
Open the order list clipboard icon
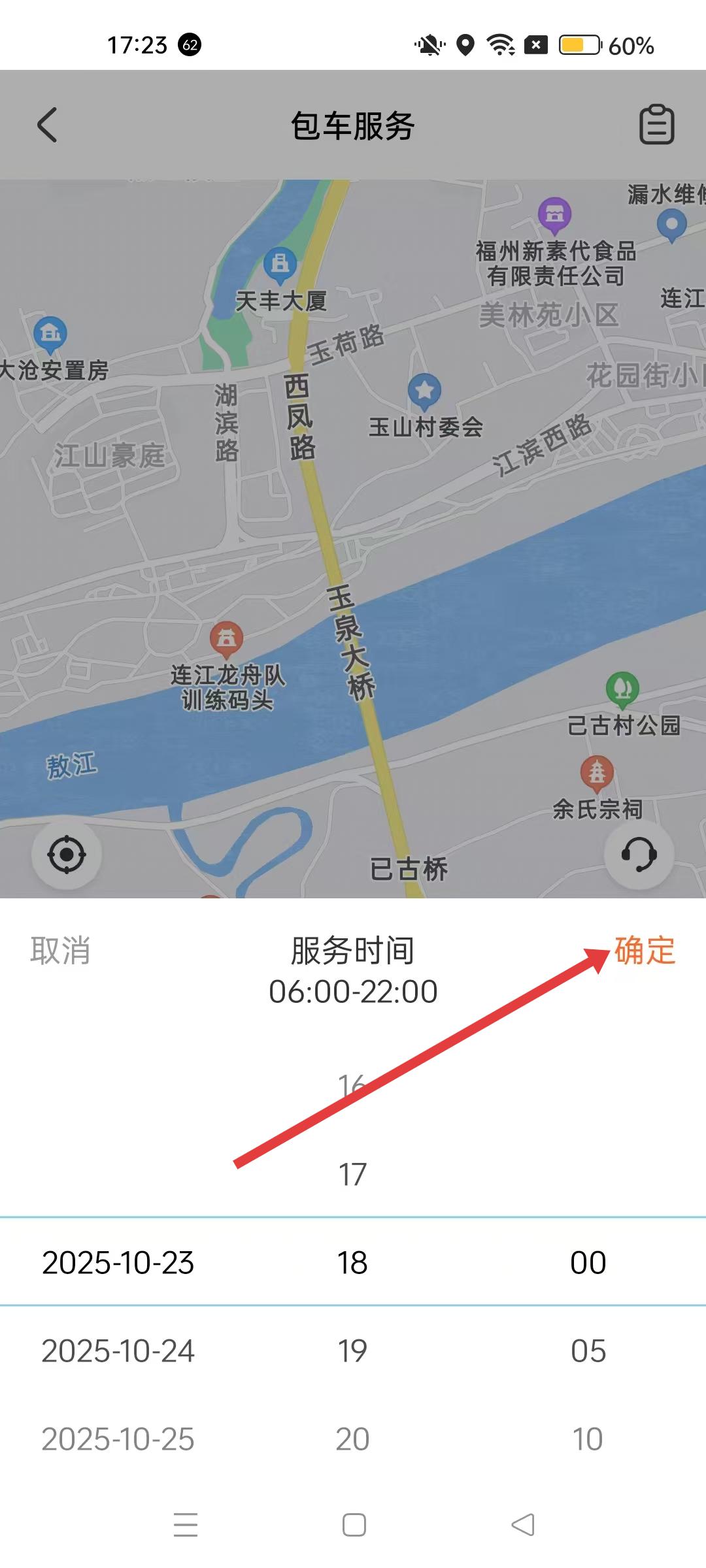[x=656, y=124]
